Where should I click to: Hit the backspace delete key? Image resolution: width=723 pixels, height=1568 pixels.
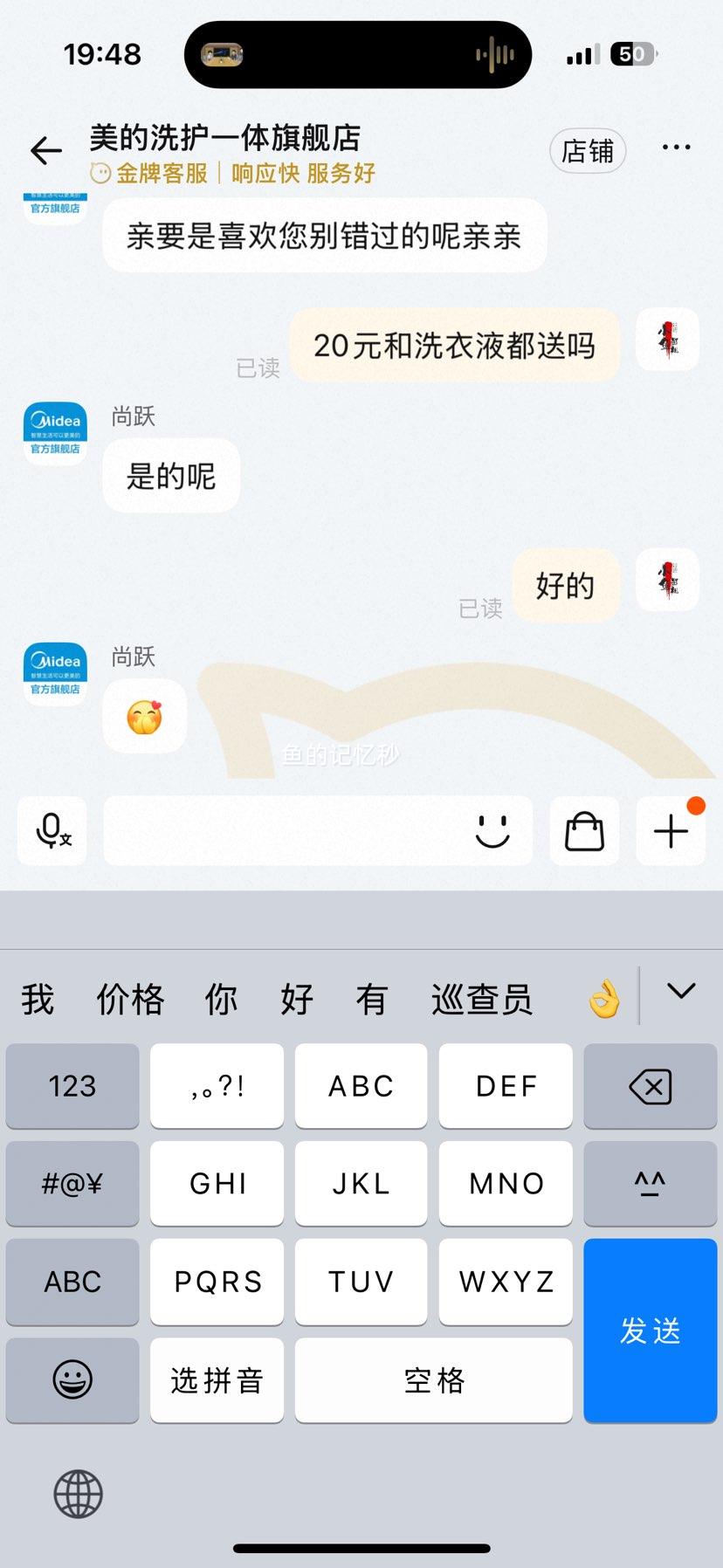point(650,1087)
